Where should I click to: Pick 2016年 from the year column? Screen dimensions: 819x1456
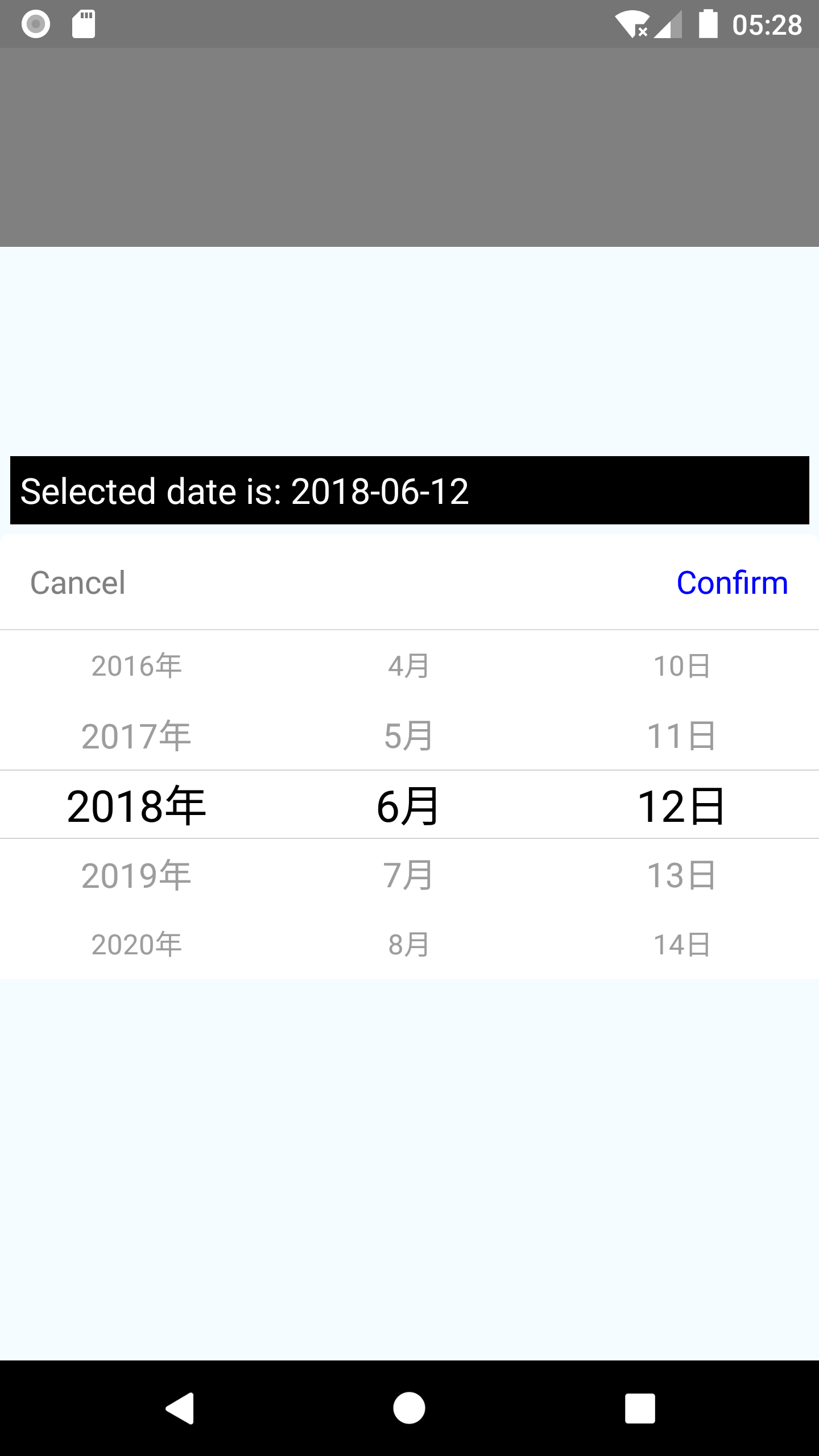pos(136,666)
